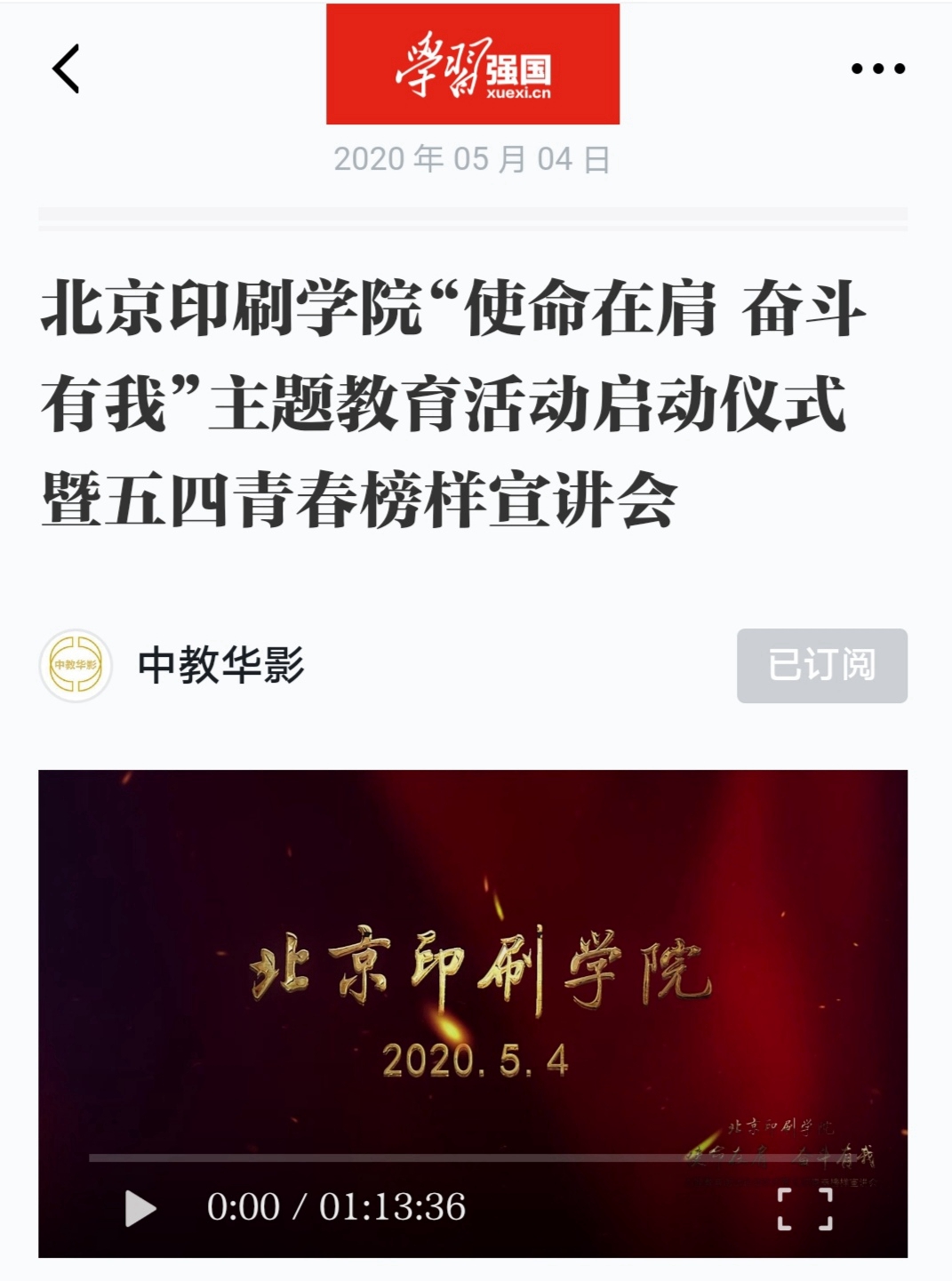Tap the video progress bar
Viewport: 952px width, 1281px height.
coord(444,1157)
